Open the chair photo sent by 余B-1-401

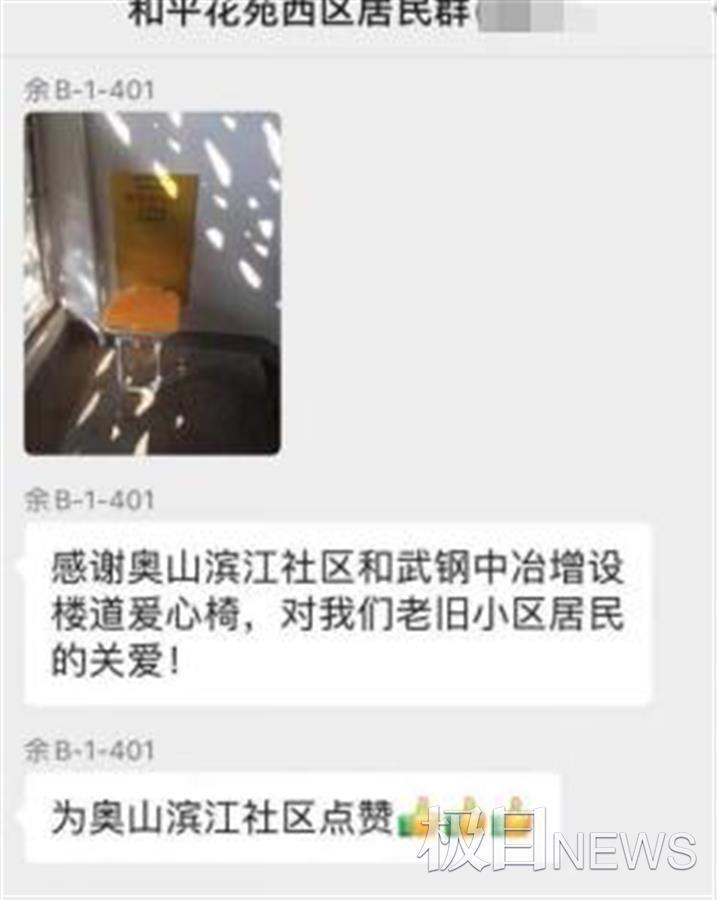(x=152, y=282)
